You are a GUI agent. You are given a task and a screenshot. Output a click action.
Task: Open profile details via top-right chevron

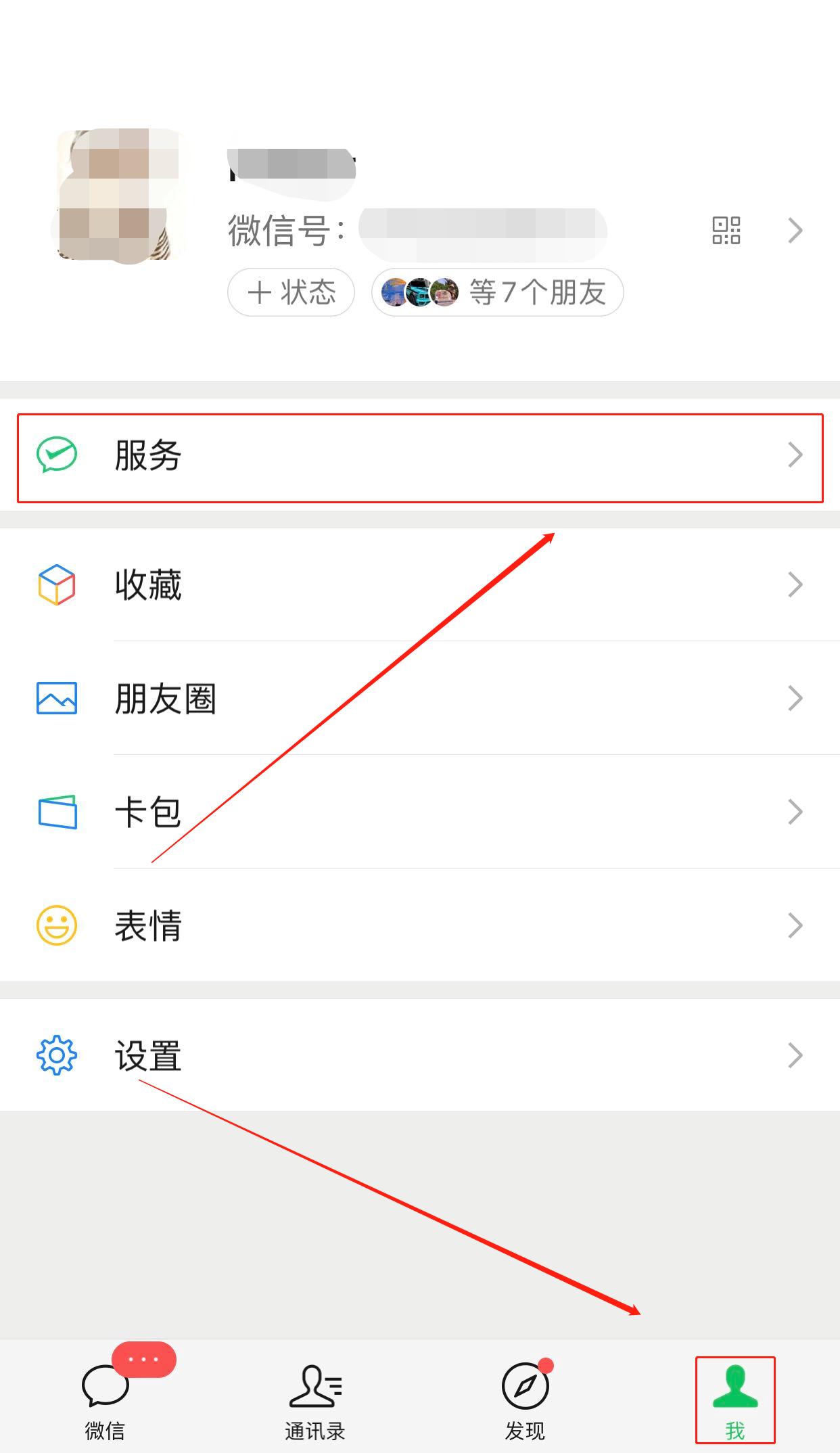tap(795, 231)
